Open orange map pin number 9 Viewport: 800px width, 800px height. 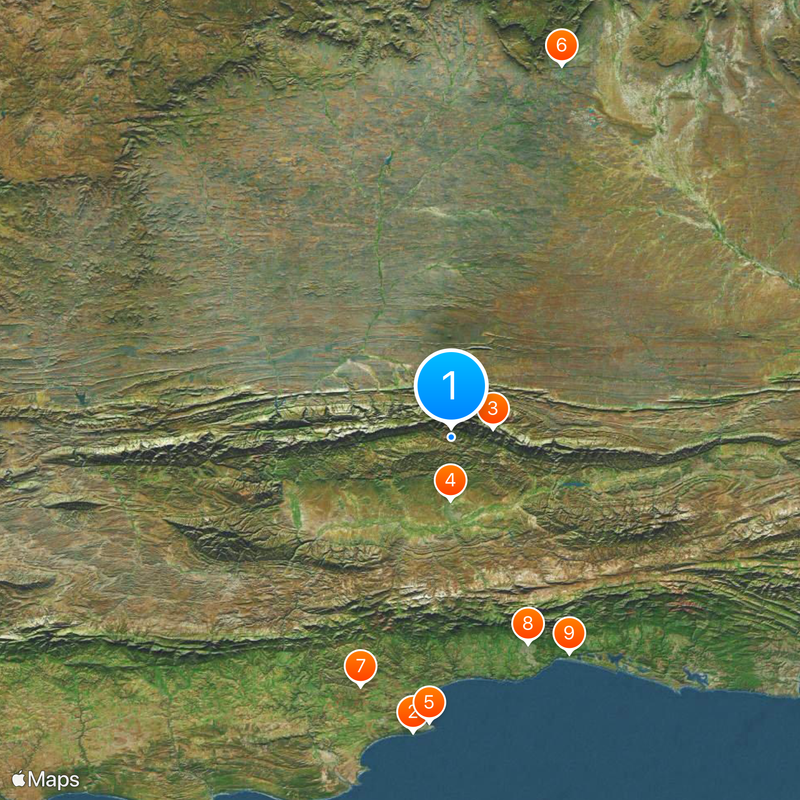(569, 633)
